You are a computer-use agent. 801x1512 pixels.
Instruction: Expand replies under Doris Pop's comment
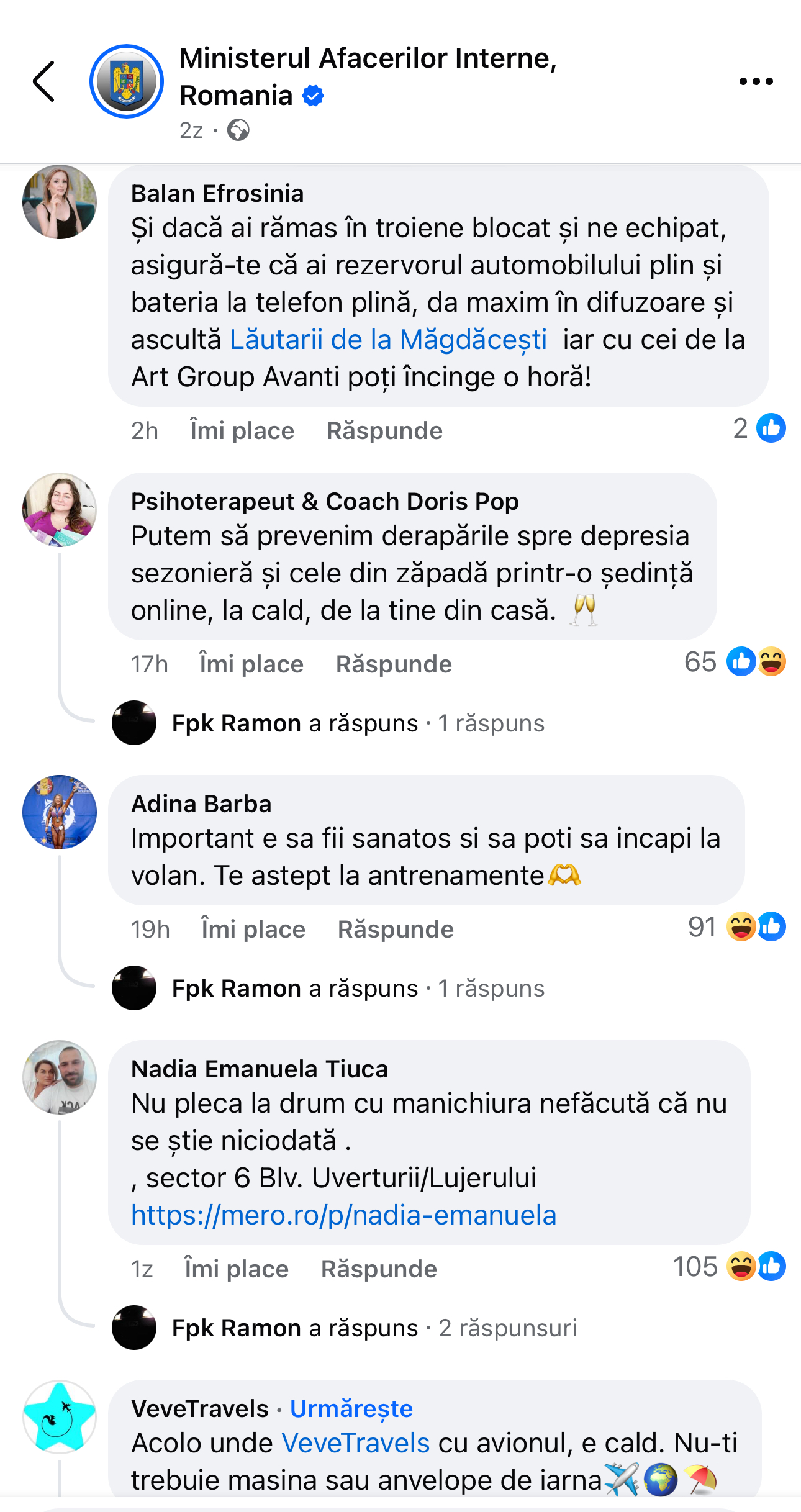click(358, 723)
